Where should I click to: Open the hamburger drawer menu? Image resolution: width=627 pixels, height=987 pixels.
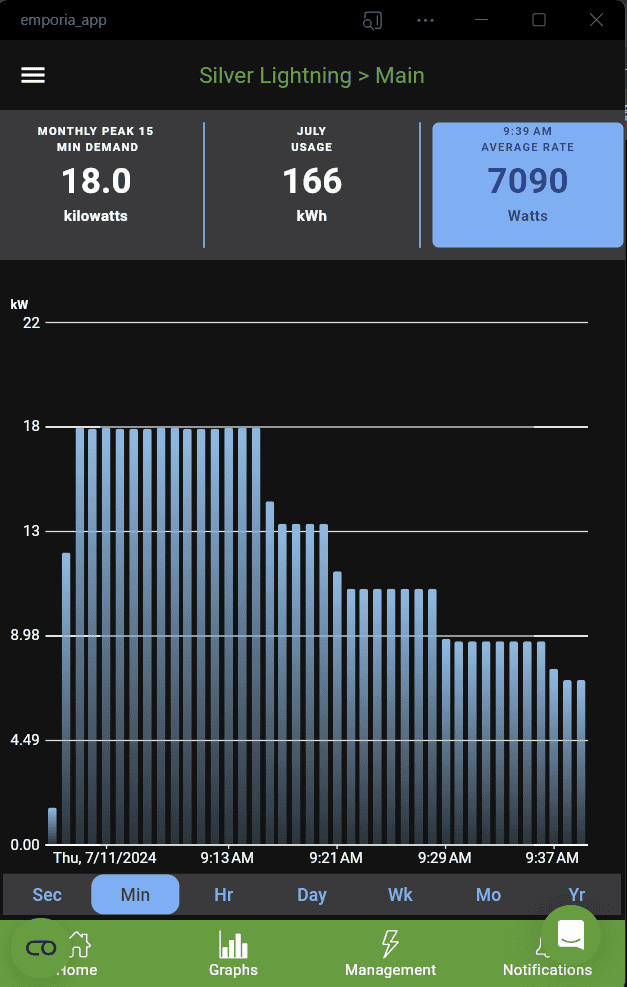[33, 76]
